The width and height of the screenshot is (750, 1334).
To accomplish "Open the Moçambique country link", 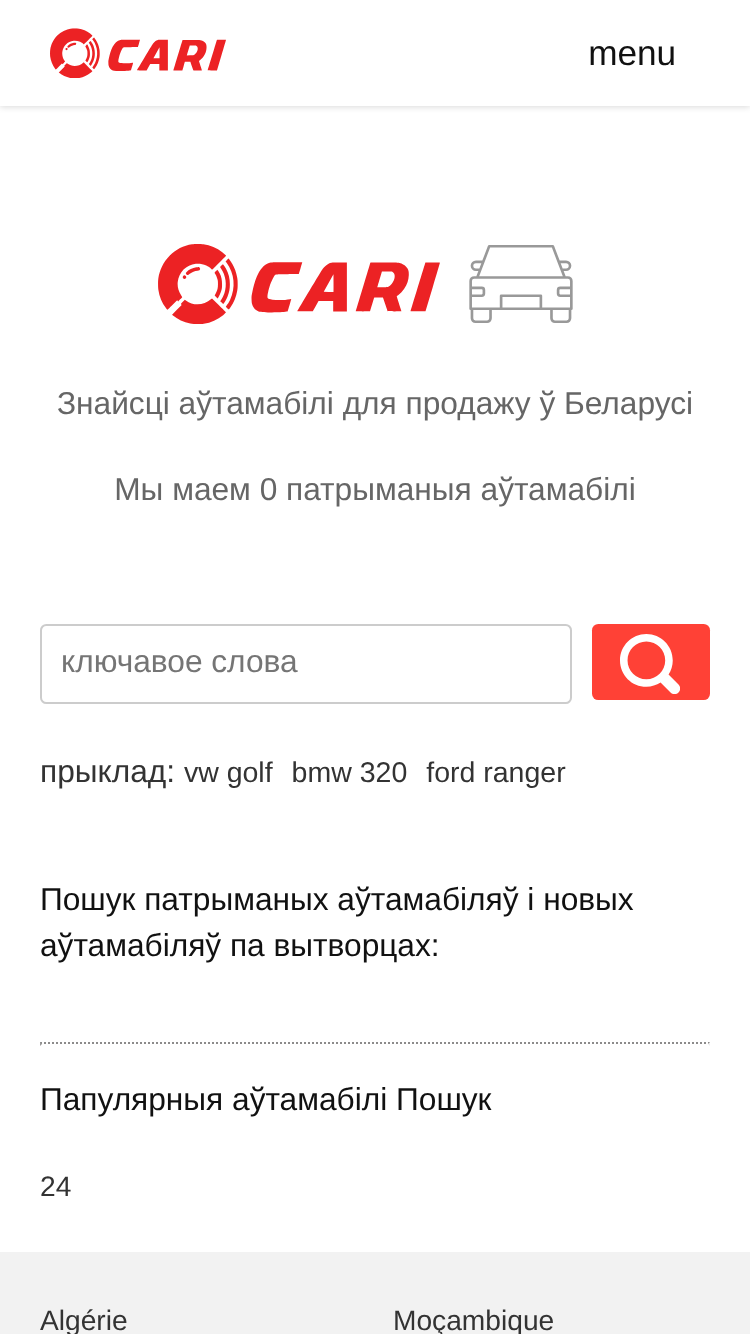I will [x=473, y=1320].
